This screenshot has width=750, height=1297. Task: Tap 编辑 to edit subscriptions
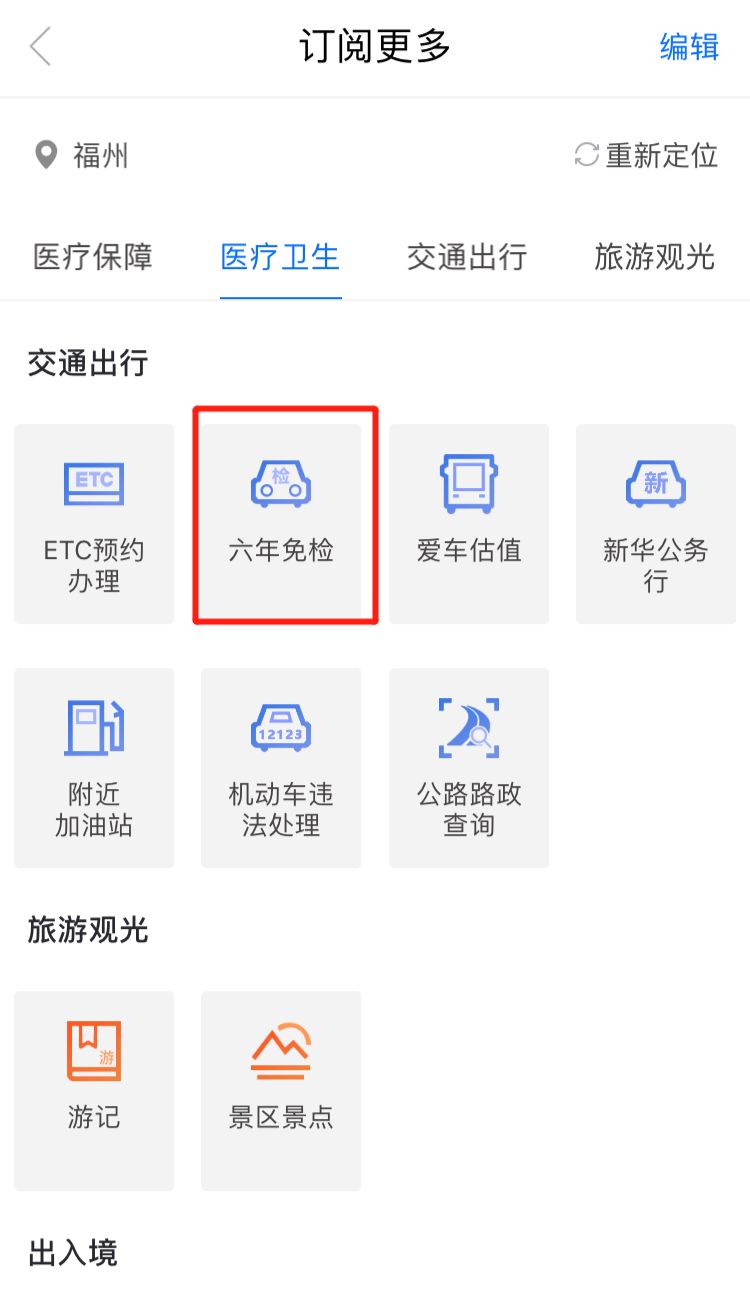689,47
